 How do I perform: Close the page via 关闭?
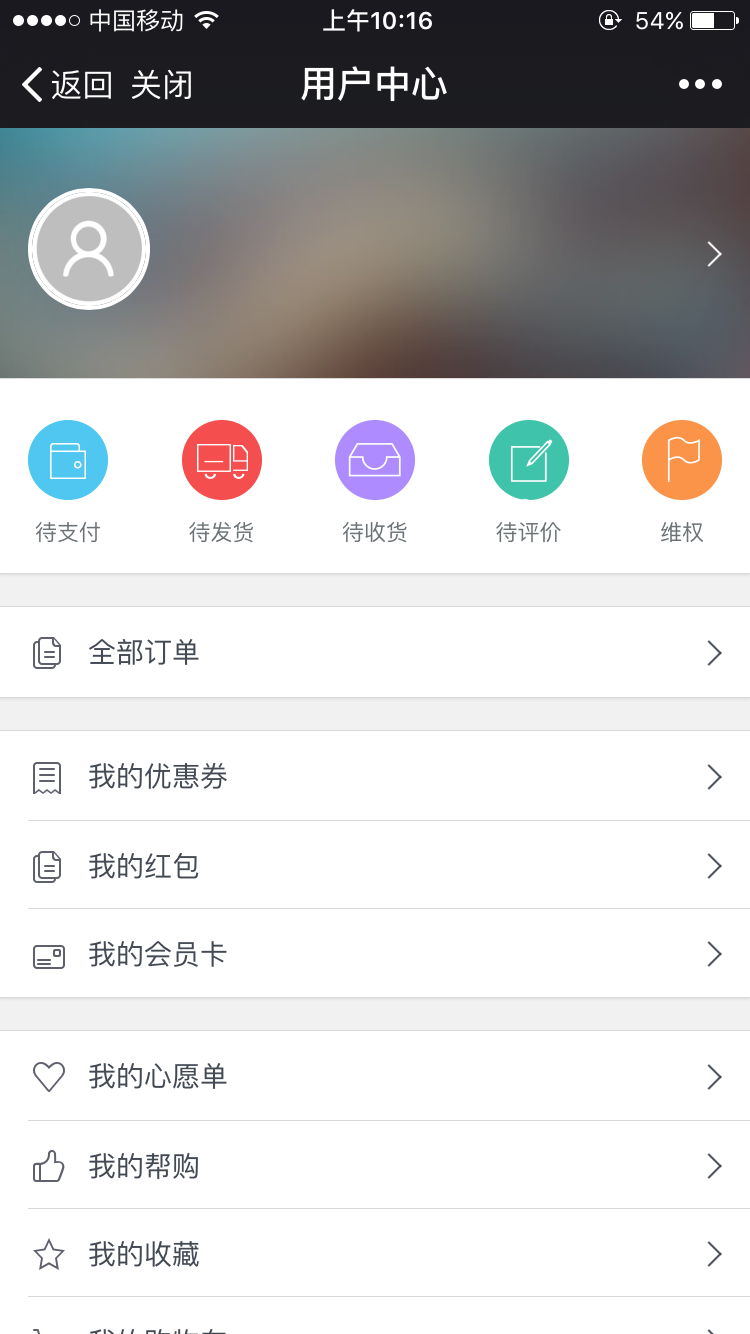[161, 85]
